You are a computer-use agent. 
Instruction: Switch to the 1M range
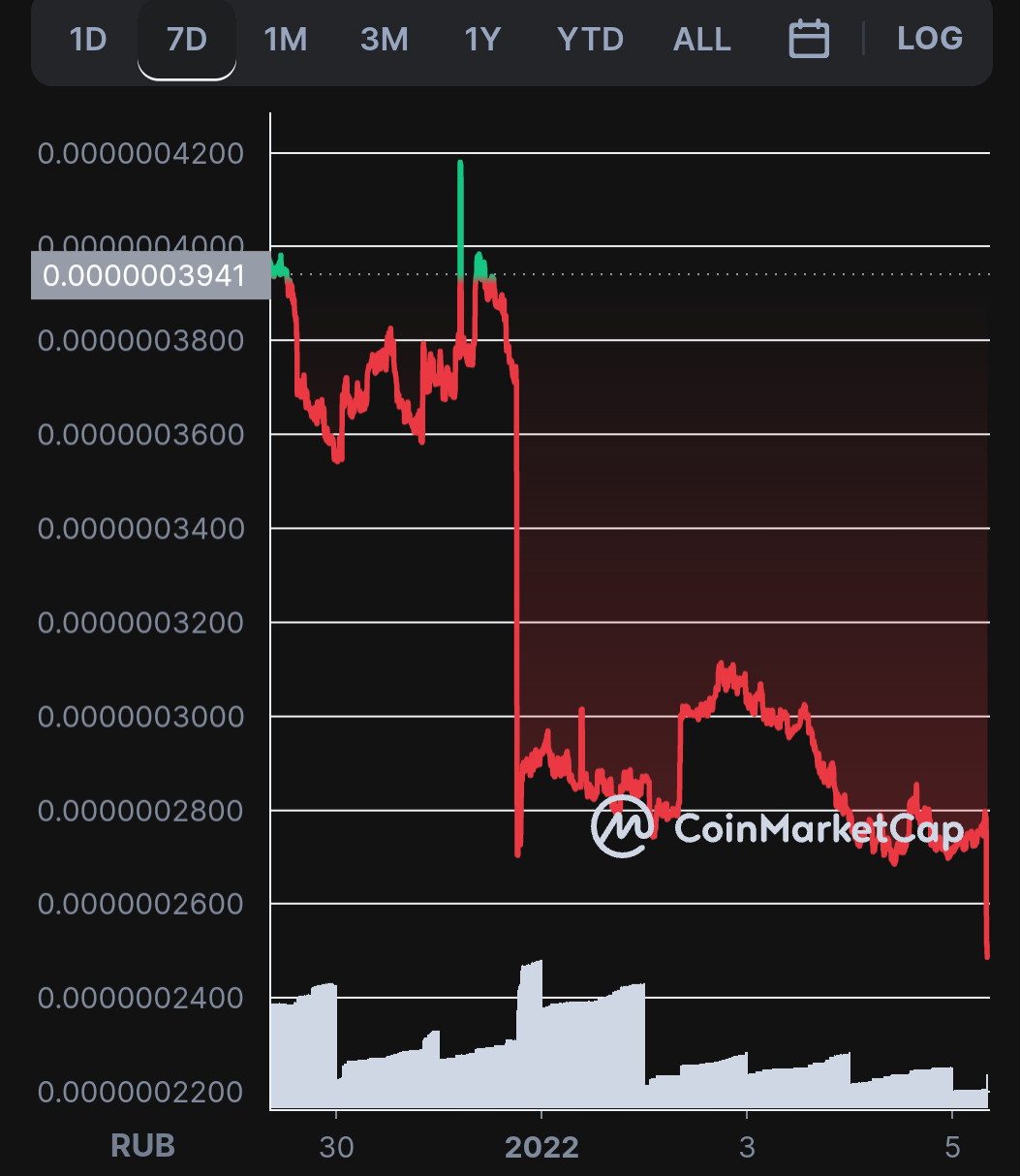click(286, 40)
